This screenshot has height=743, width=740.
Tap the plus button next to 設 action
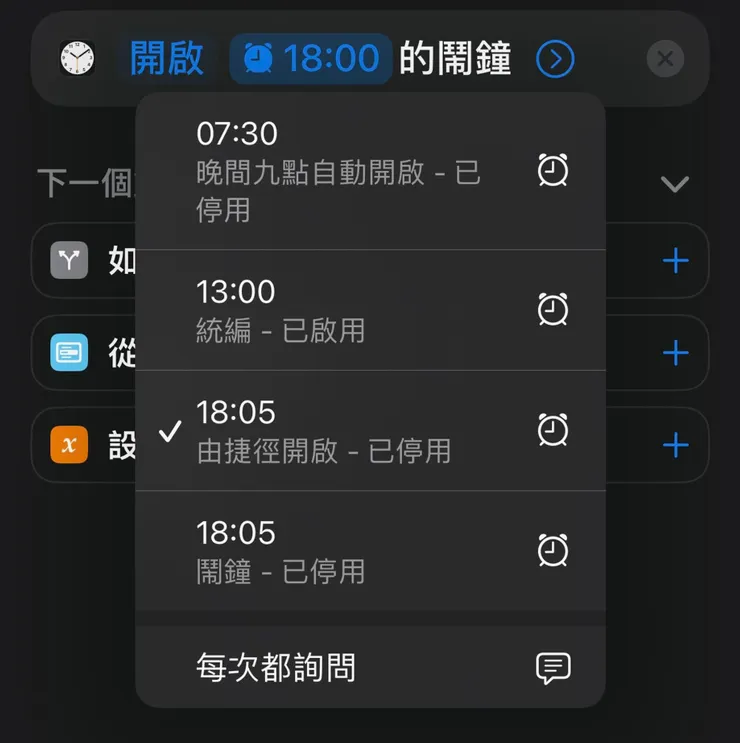tap(676, 445)
